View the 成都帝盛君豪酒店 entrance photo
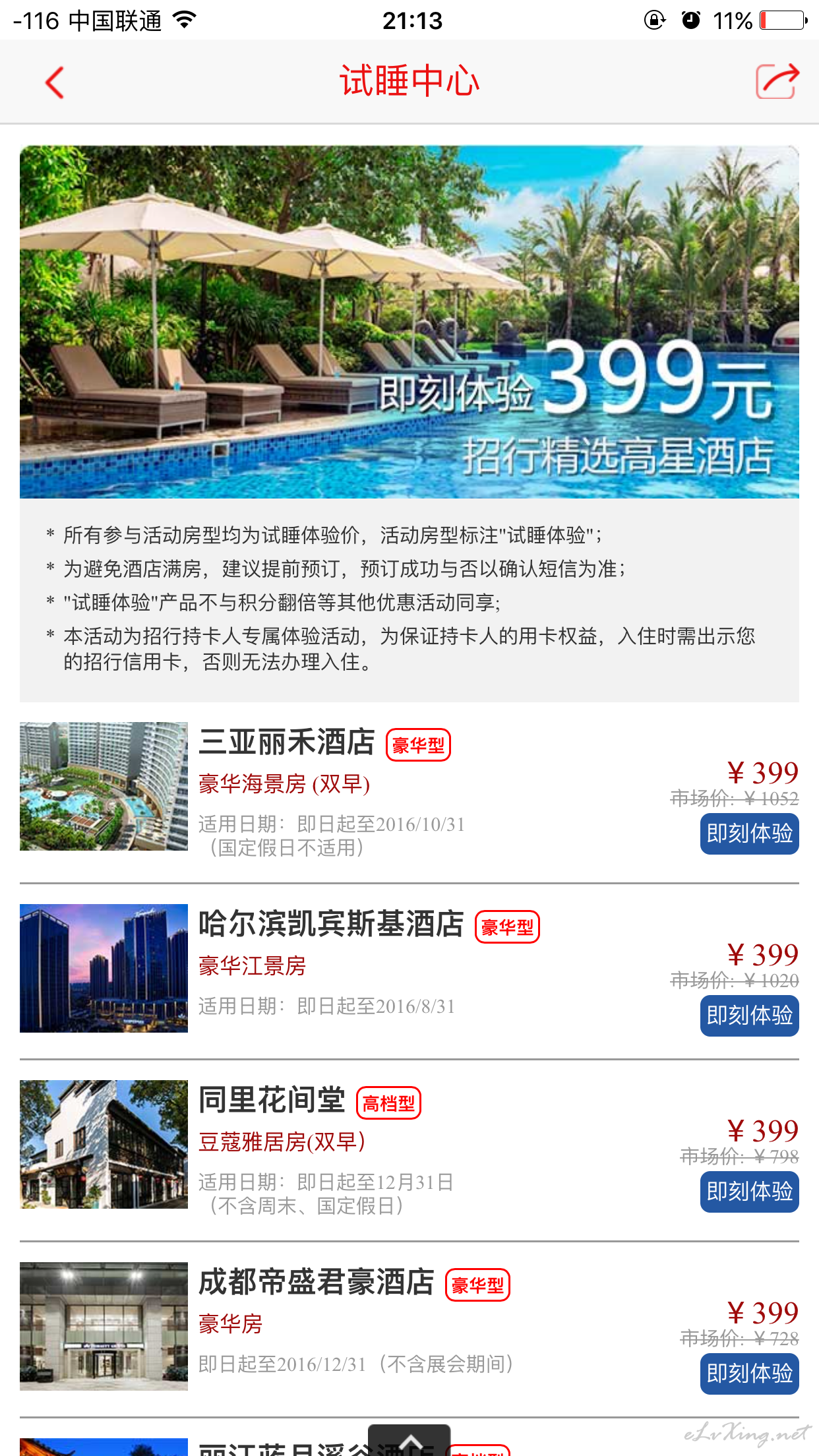This screenshot has height=1456, width=819. tap(104, 1326)
